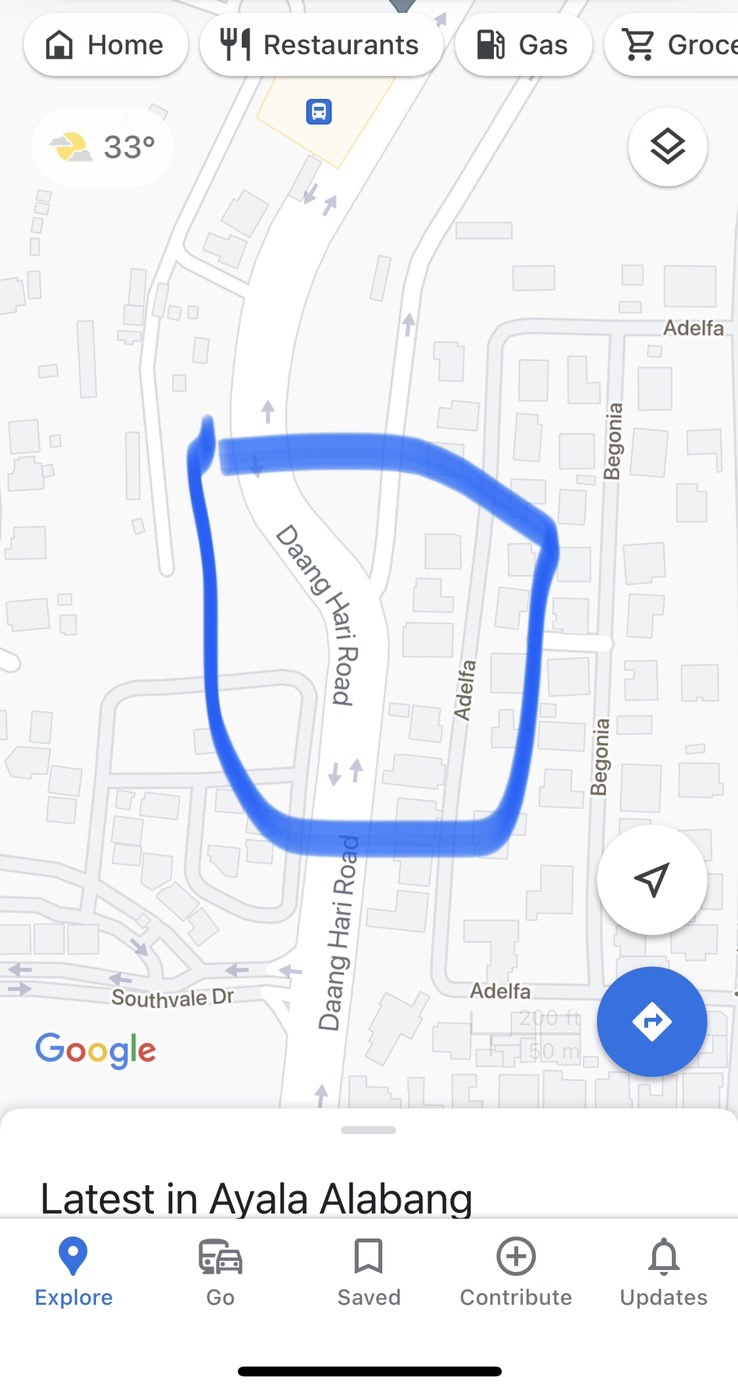Tap the bus station marker
This screenshot has height=1392, width=738.
pos(318,111)
